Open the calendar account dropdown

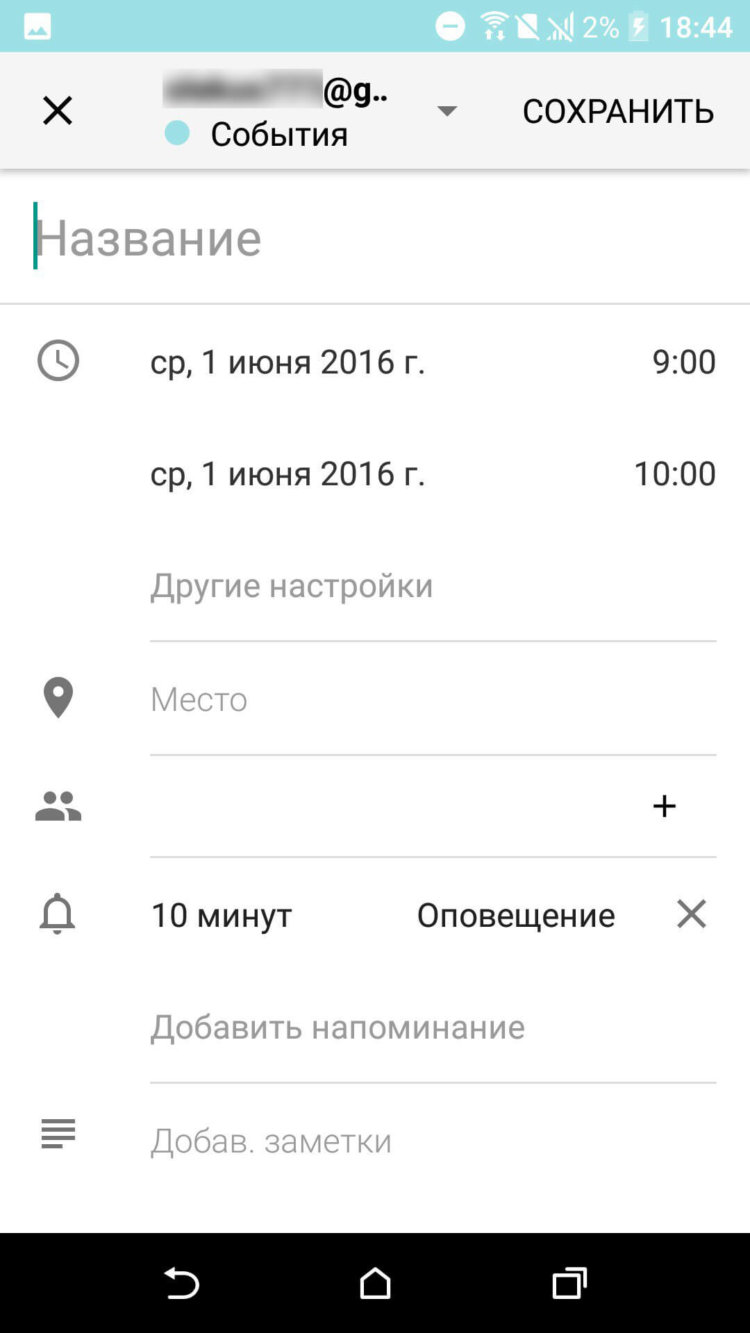click(x=446, y=110)
